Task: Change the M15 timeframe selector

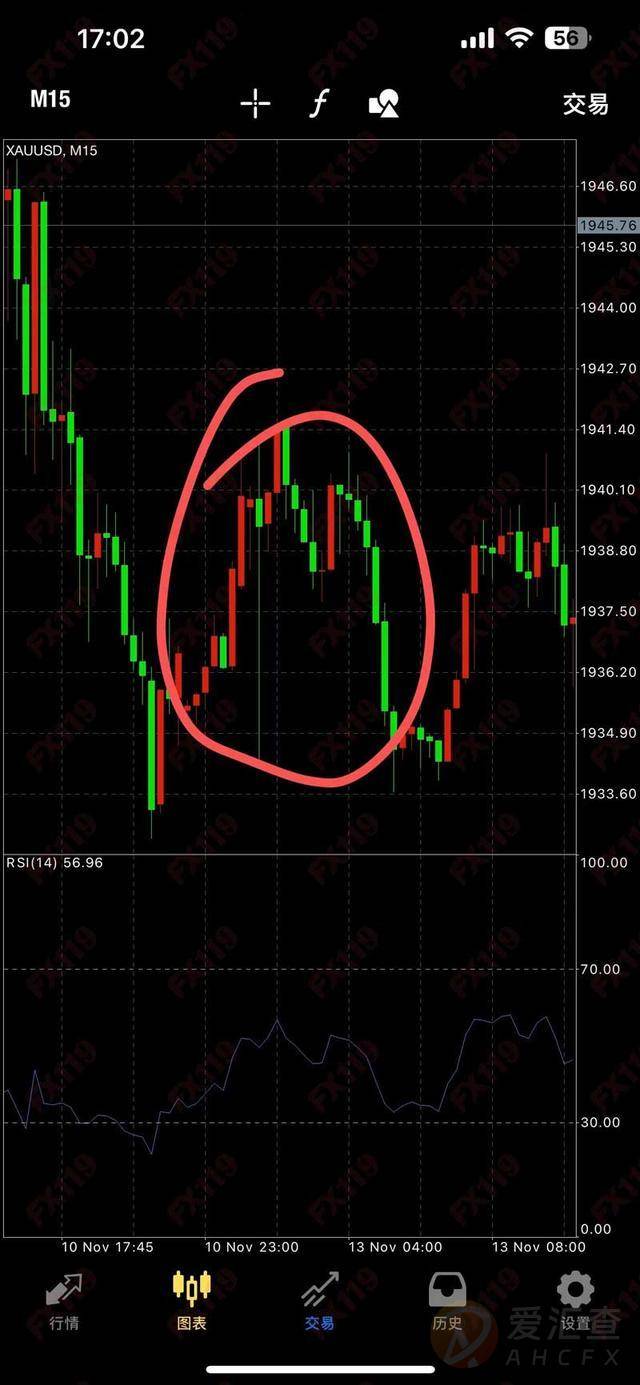Action: 50,99
